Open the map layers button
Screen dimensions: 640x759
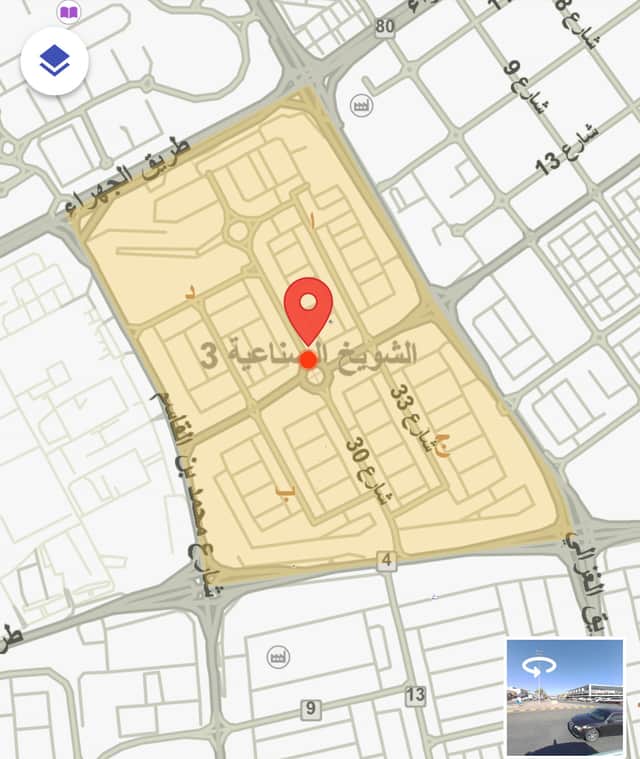(54, 61)
